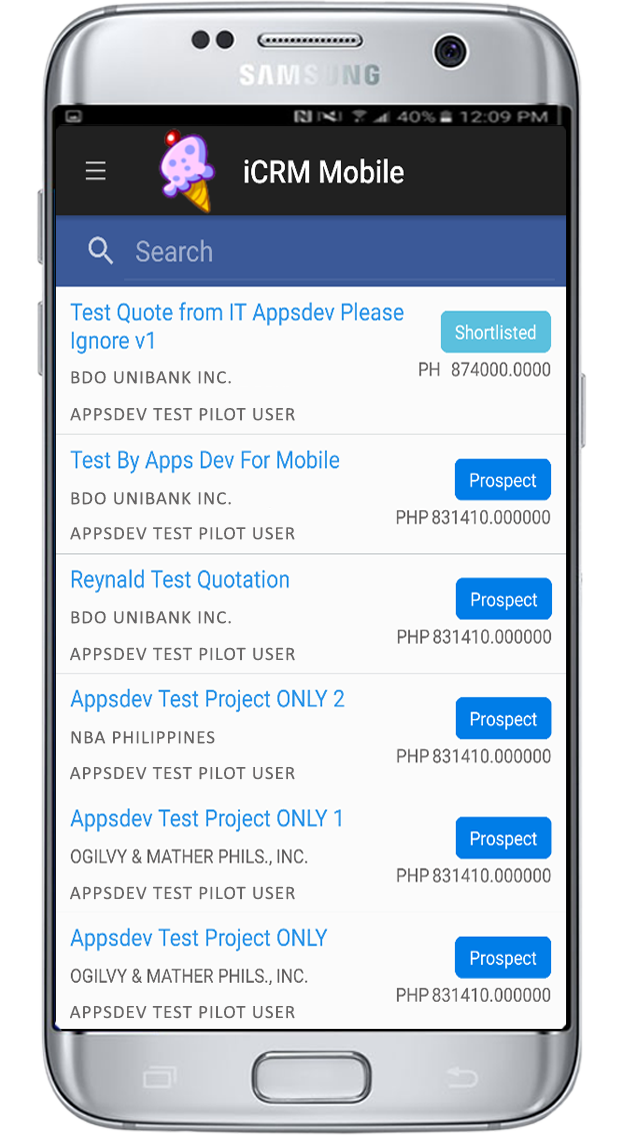The image size is (640, 1136).
Task: Tap the Search field
Action: (x=340, y=252)
